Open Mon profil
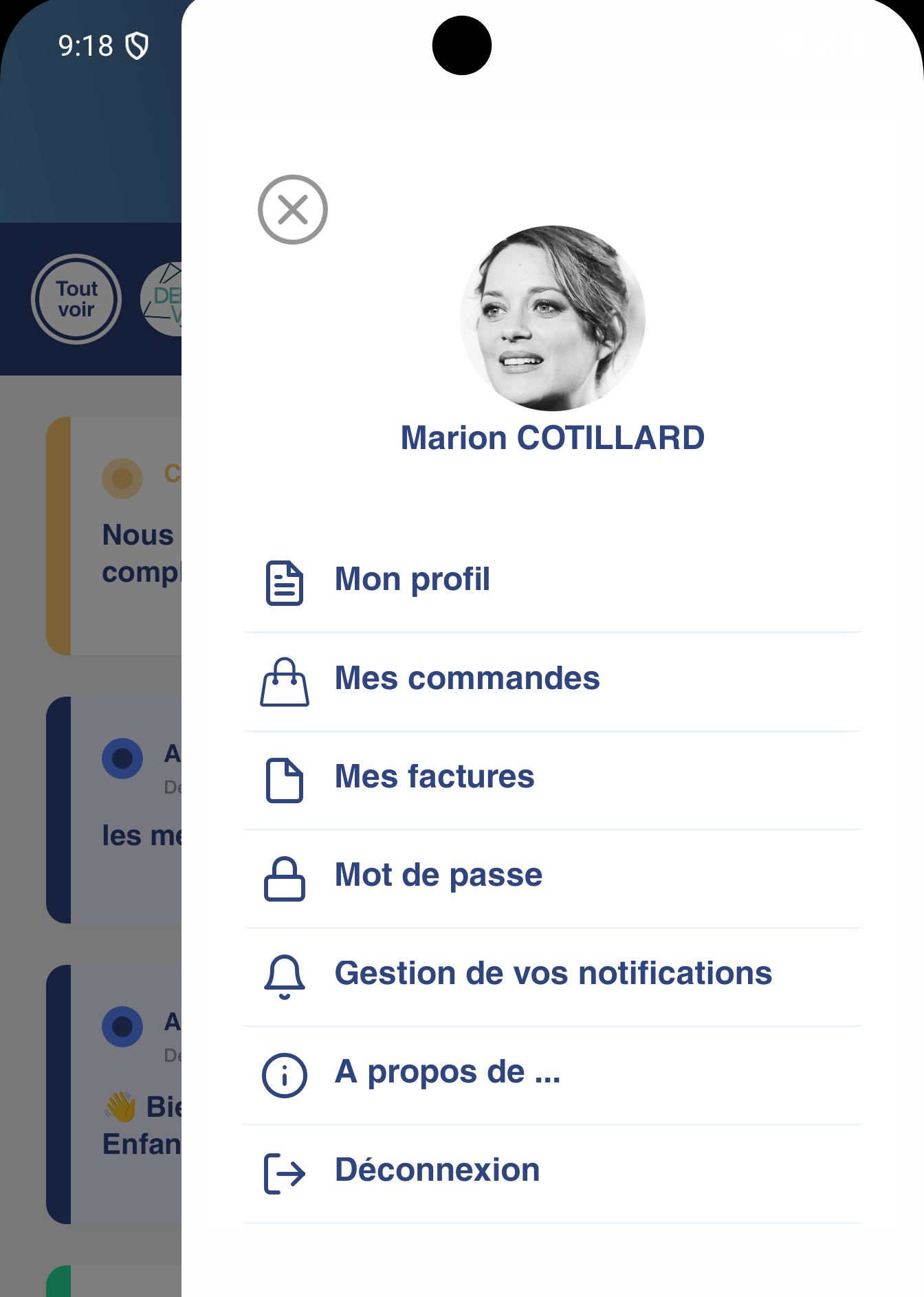Image resolution: width=924 pixels, height=1297 pixels. coord(412,580)
